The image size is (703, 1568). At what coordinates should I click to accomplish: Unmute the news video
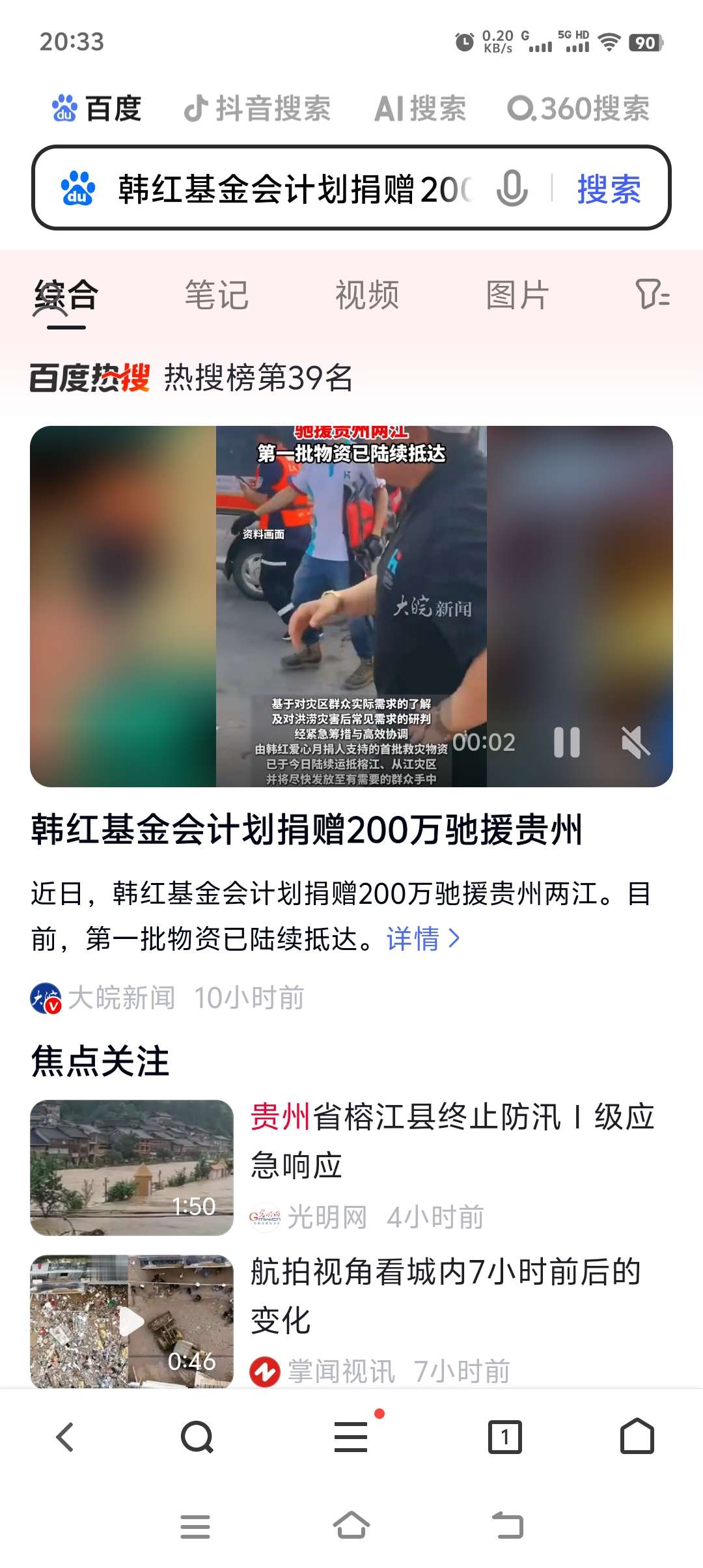point(635,742)
